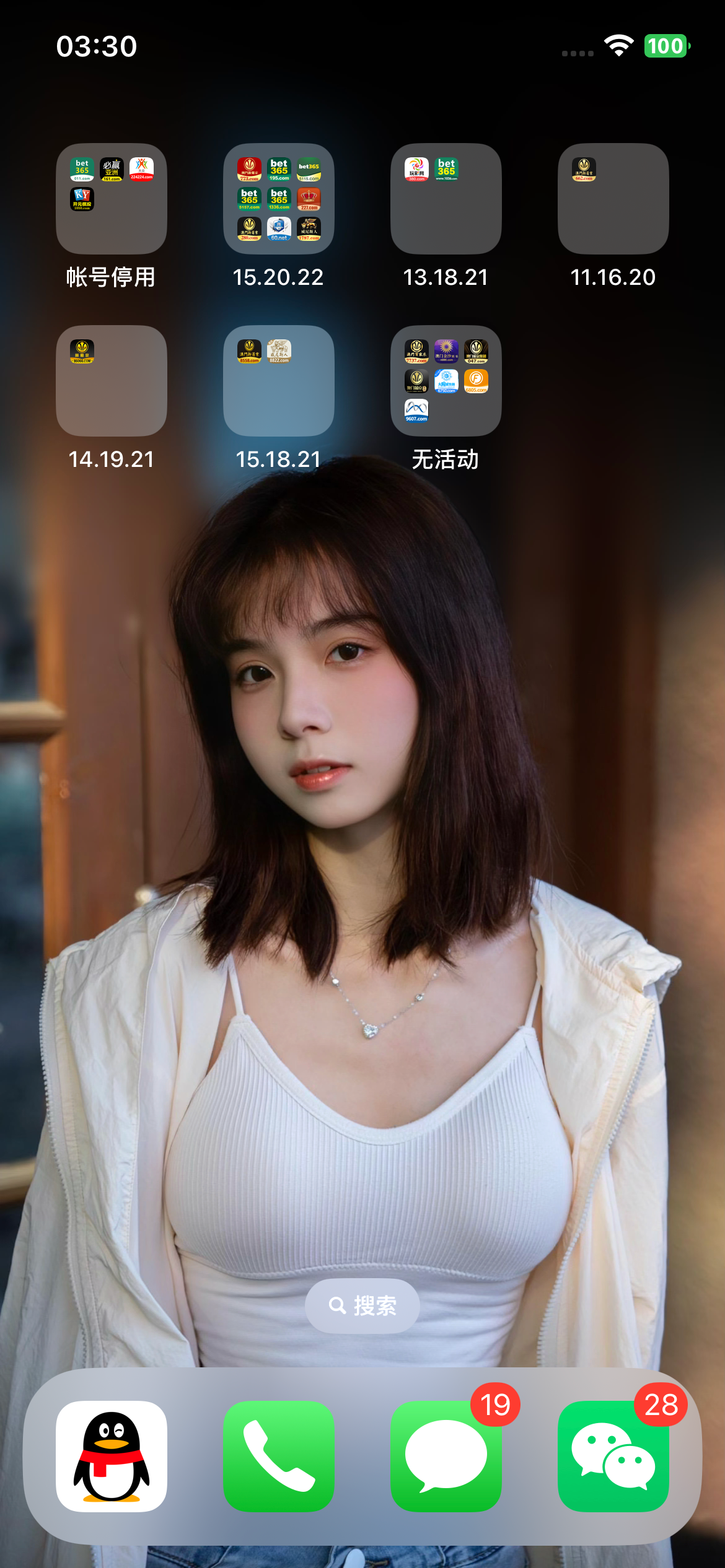The height and width of the screenshot is (1568, 725).
Task: Open the 11.16.20 folder
Action: 613,199
